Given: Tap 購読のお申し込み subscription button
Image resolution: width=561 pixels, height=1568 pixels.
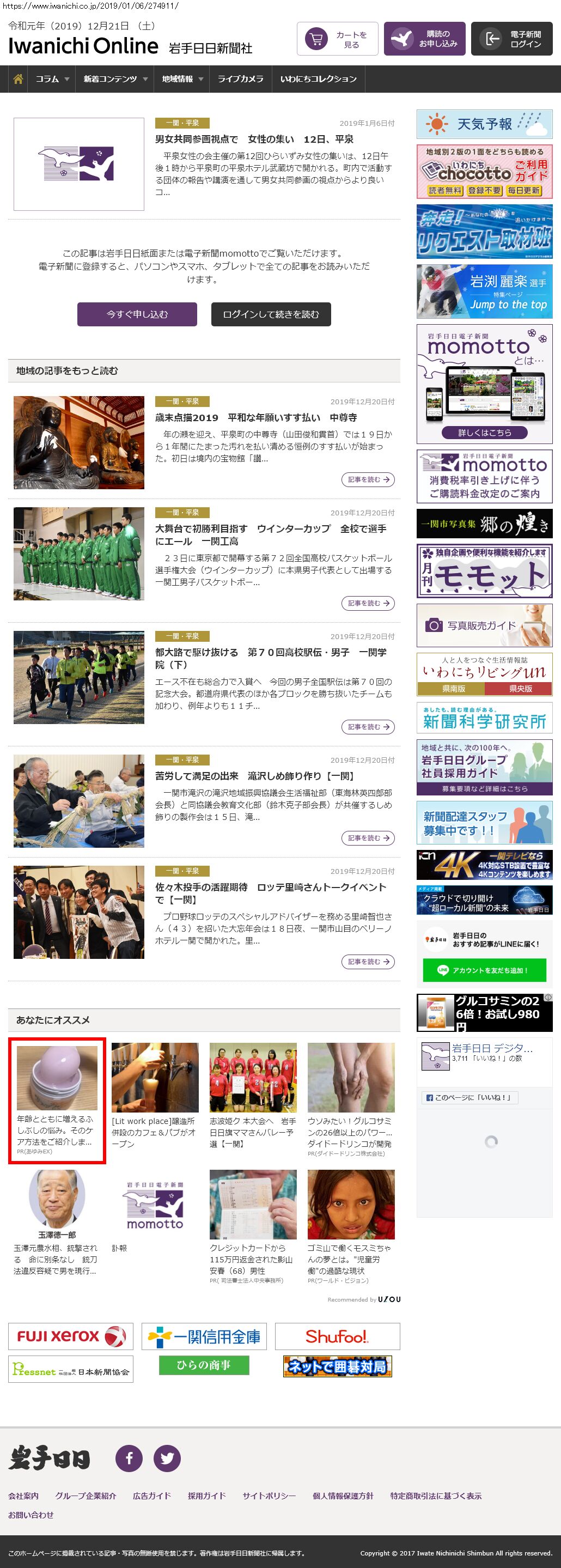Looking at the screenshot, I should pyautogui.click(x=424, y=39).
